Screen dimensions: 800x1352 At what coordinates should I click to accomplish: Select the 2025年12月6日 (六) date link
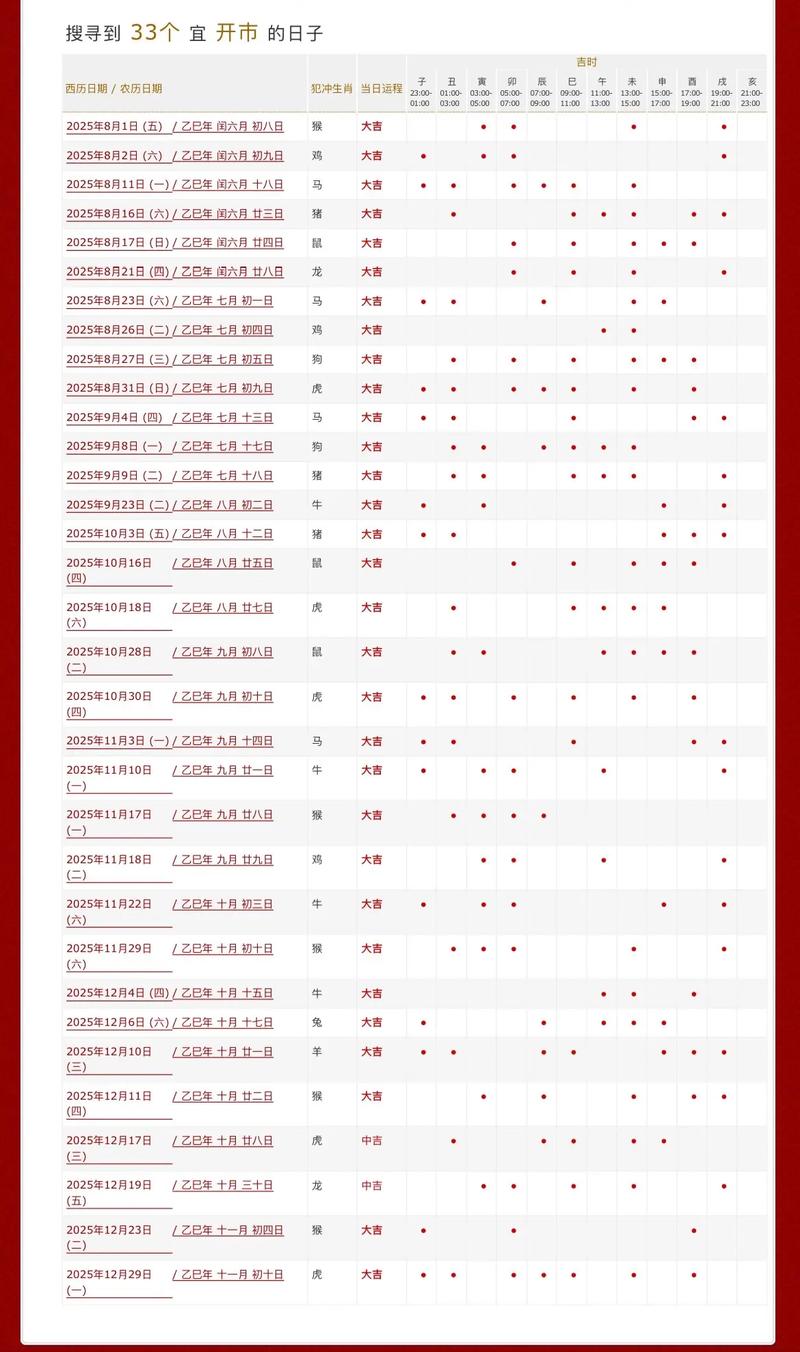tap(101, 1022)
